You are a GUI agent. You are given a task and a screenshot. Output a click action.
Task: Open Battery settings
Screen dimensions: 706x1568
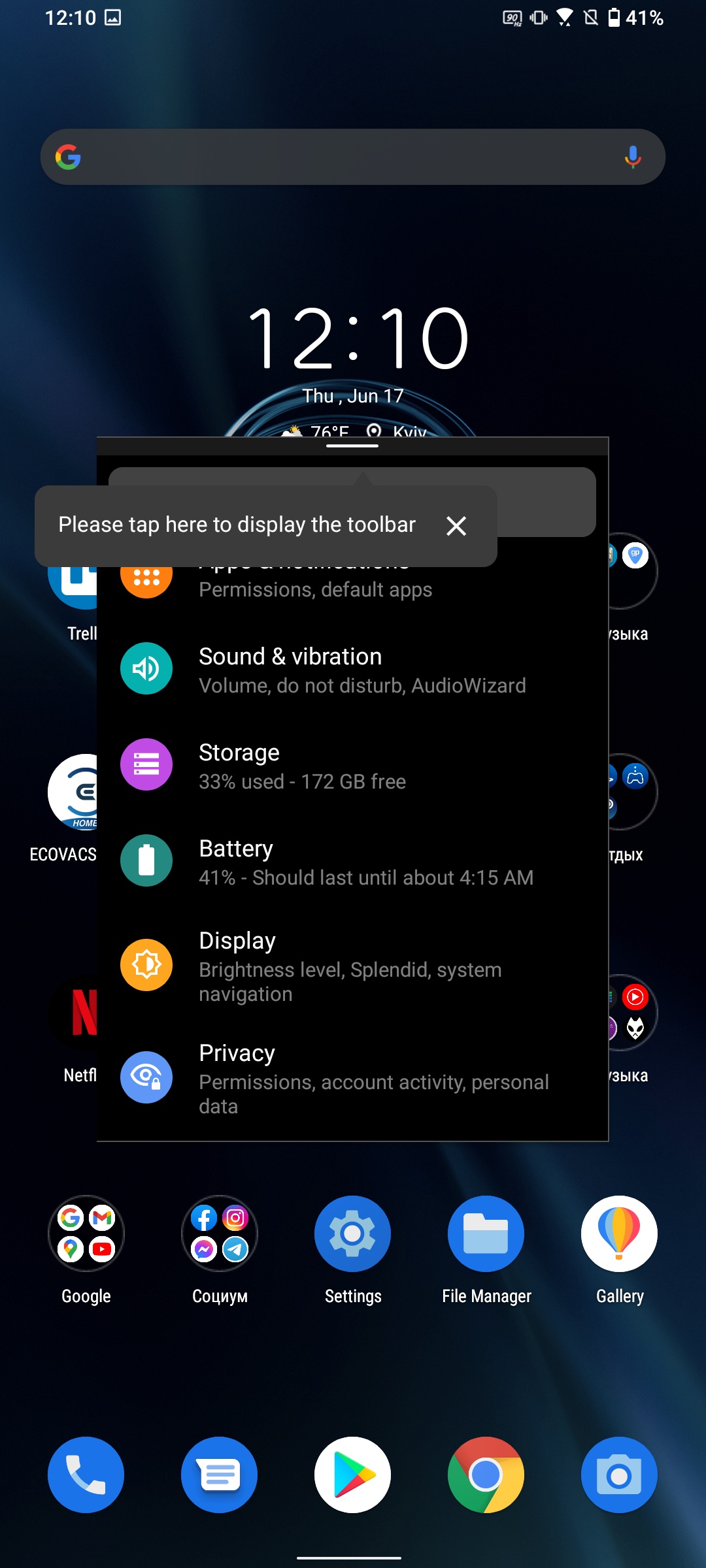[x=353, y=862]
